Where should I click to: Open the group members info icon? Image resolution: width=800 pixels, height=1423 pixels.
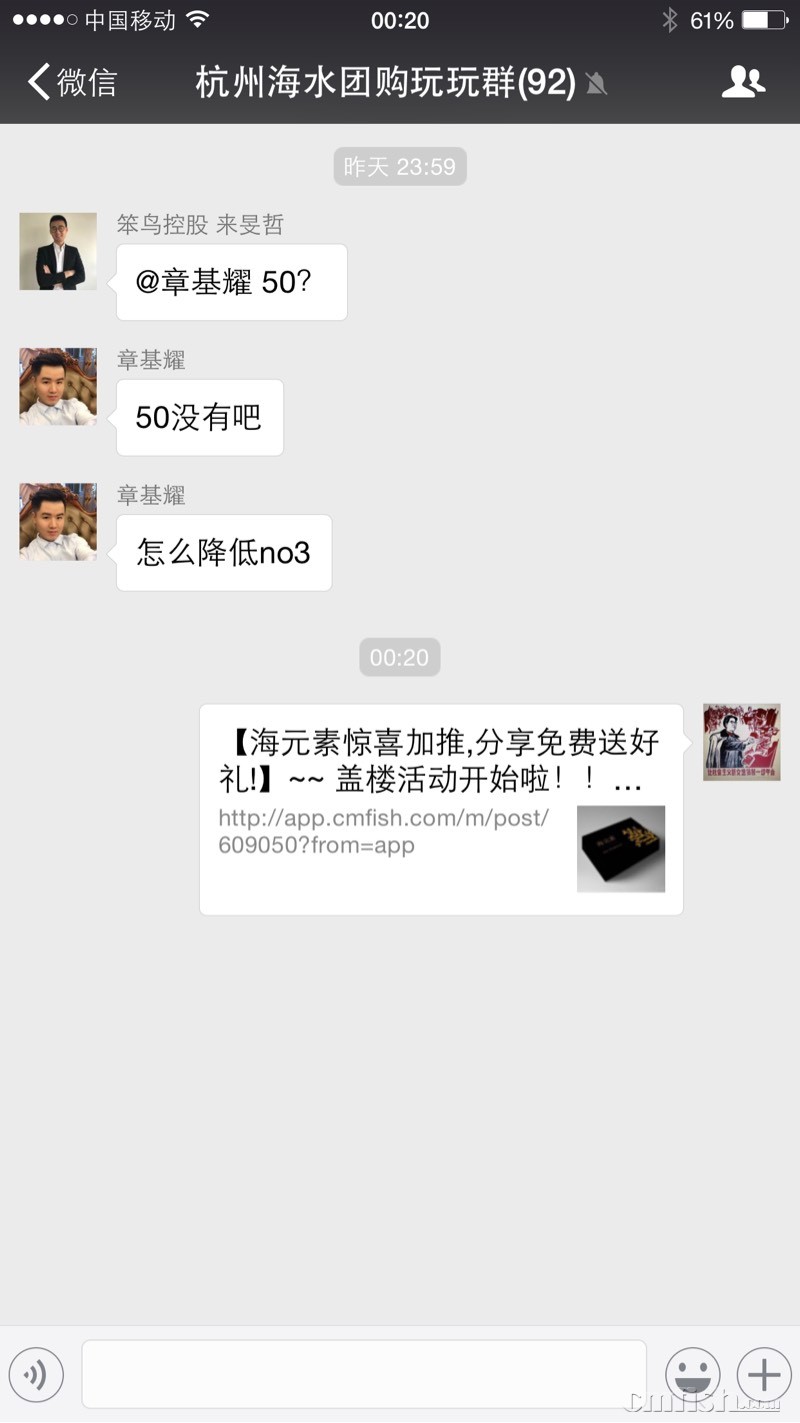(x=743, y=82)
